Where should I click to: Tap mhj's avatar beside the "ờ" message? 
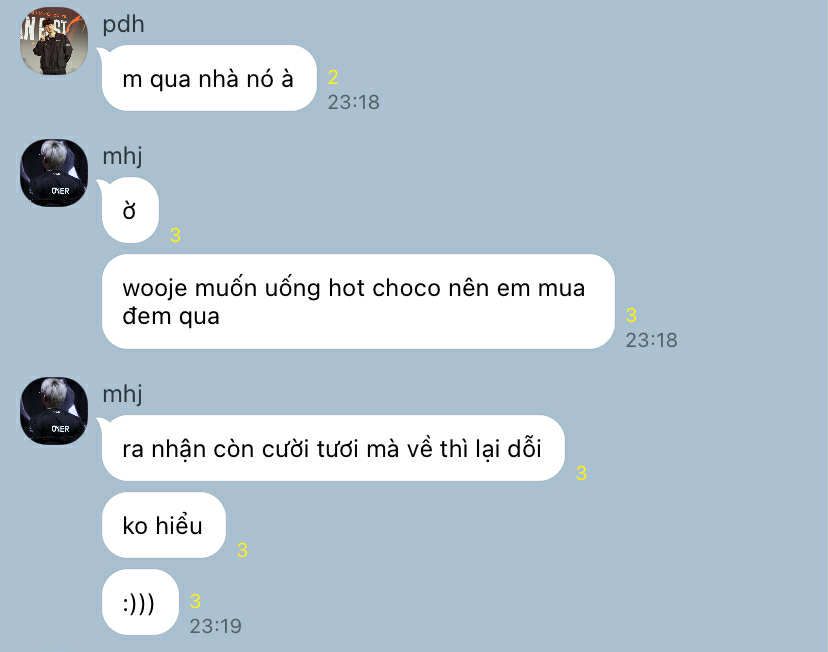54,173
